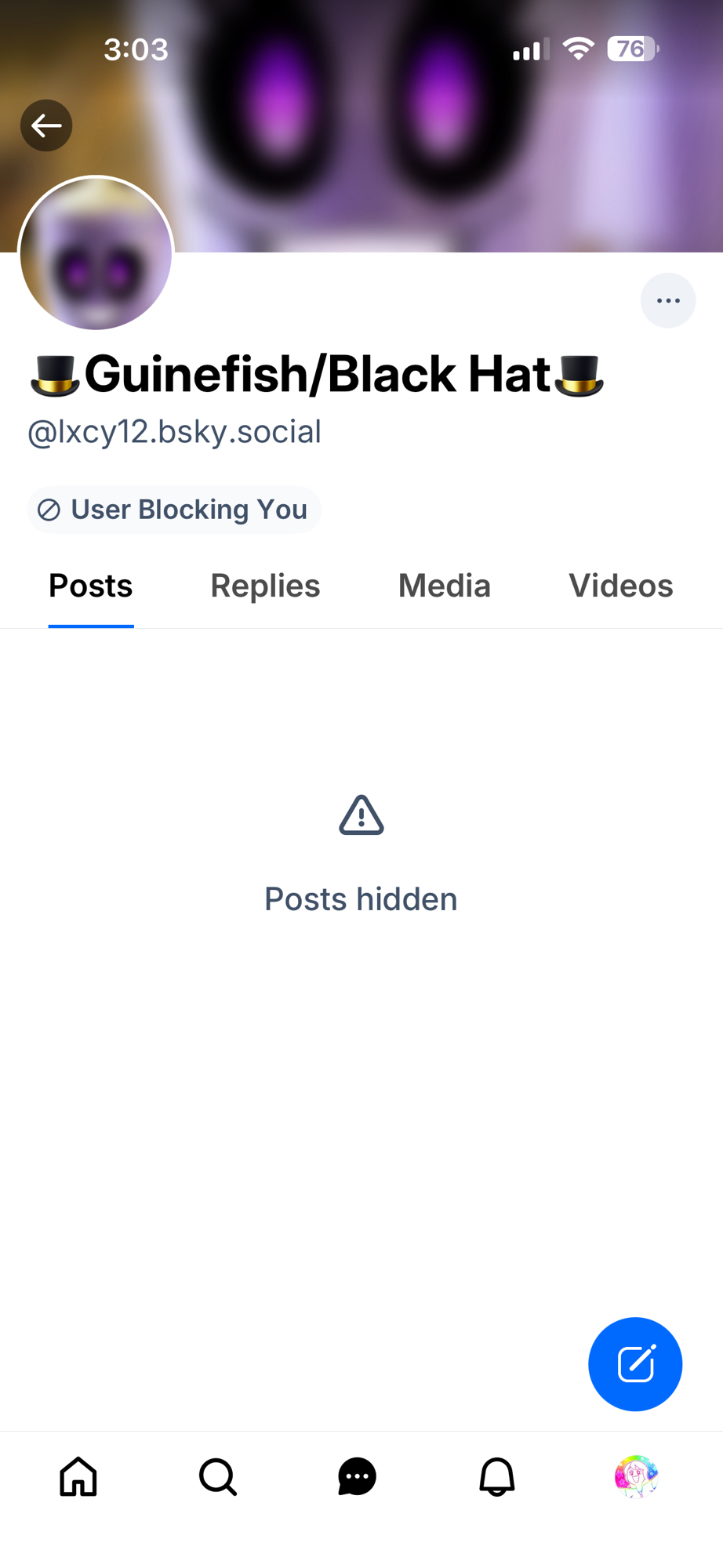Open the Search page
The height and width of the screenshot is (1568, 723).
218,1477
